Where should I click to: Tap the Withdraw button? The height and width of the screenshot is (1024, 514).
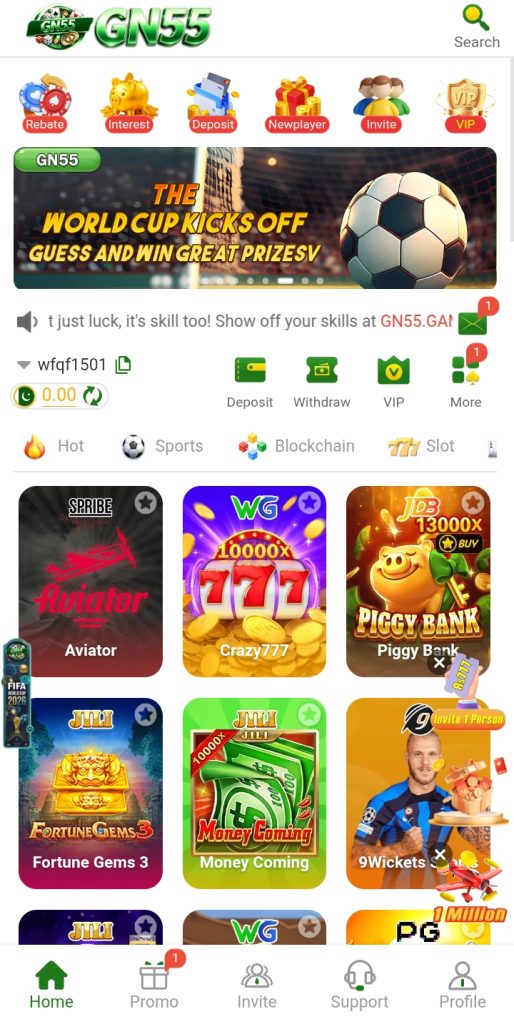322,383
